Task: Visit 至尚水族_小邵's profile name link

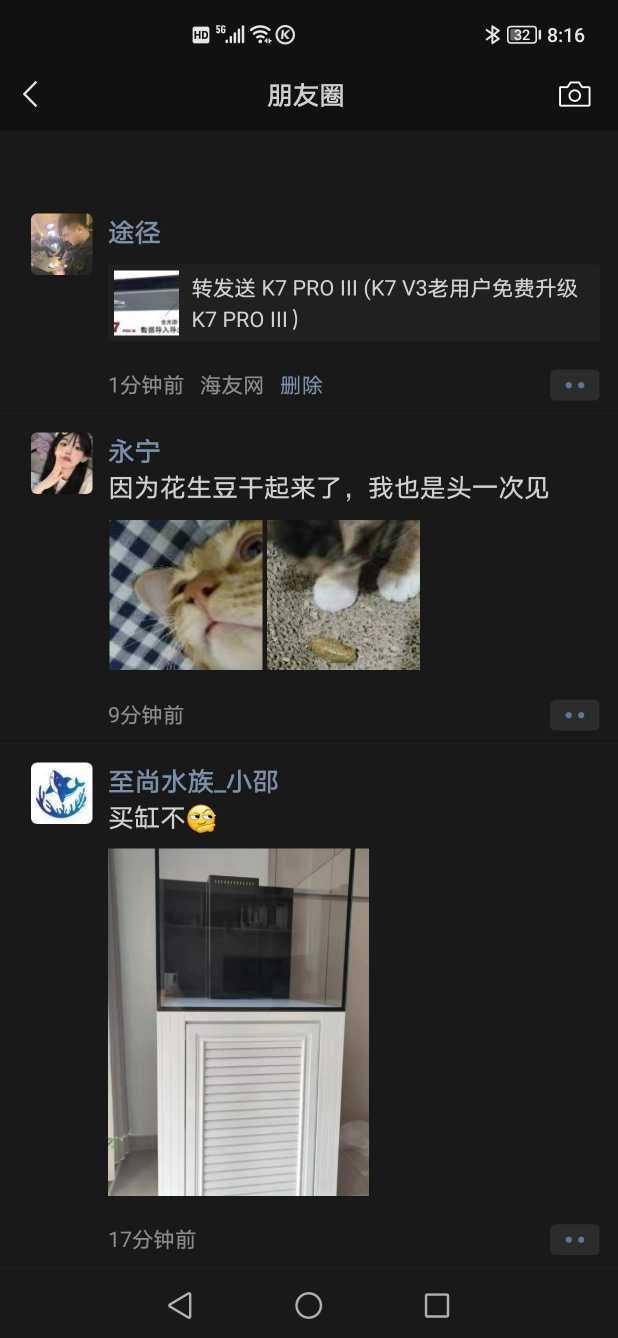Action: 193,782
